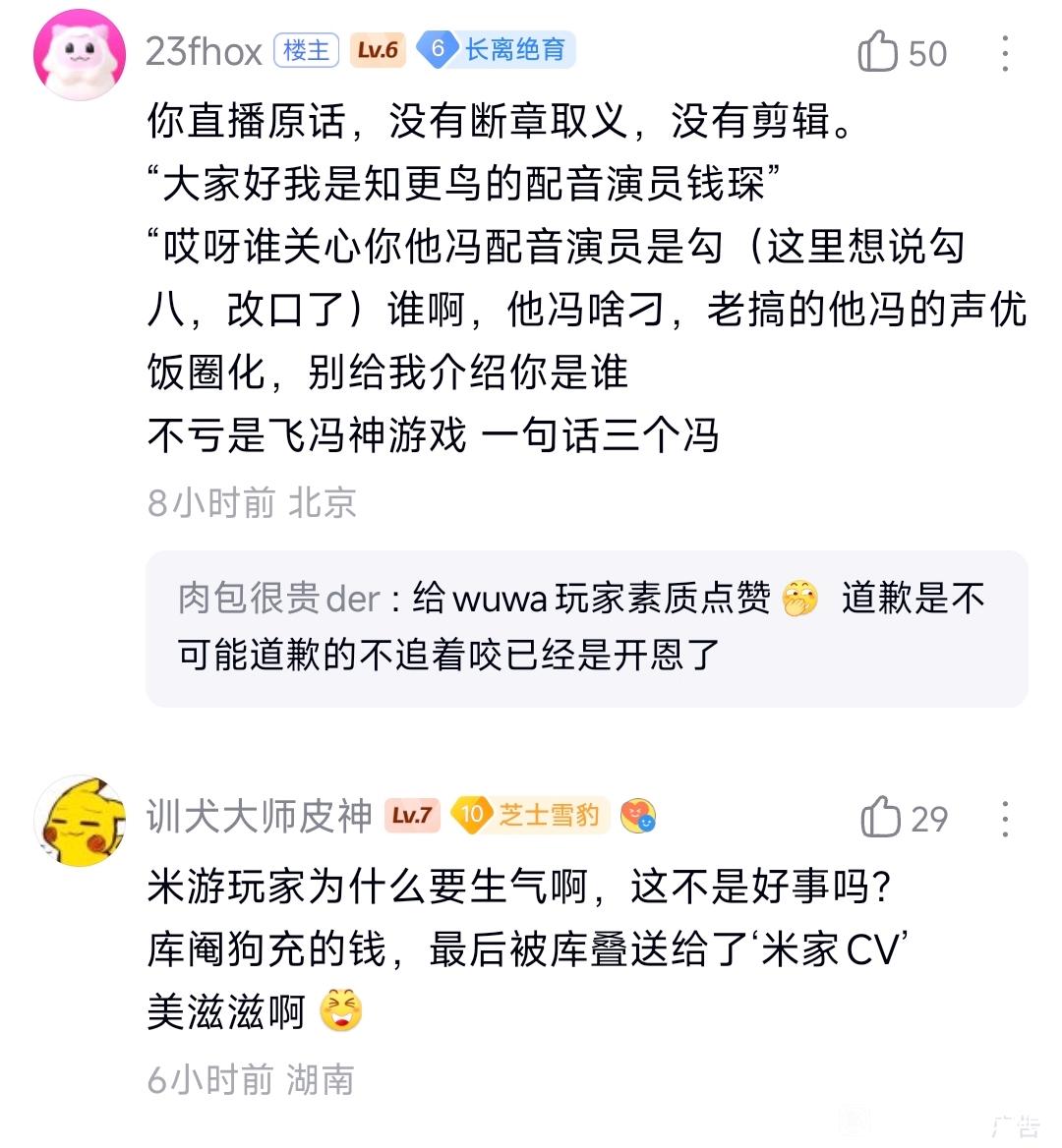Open the 训犬大师皮神 username link
1062x1148 pixels.
pos(259,816)
